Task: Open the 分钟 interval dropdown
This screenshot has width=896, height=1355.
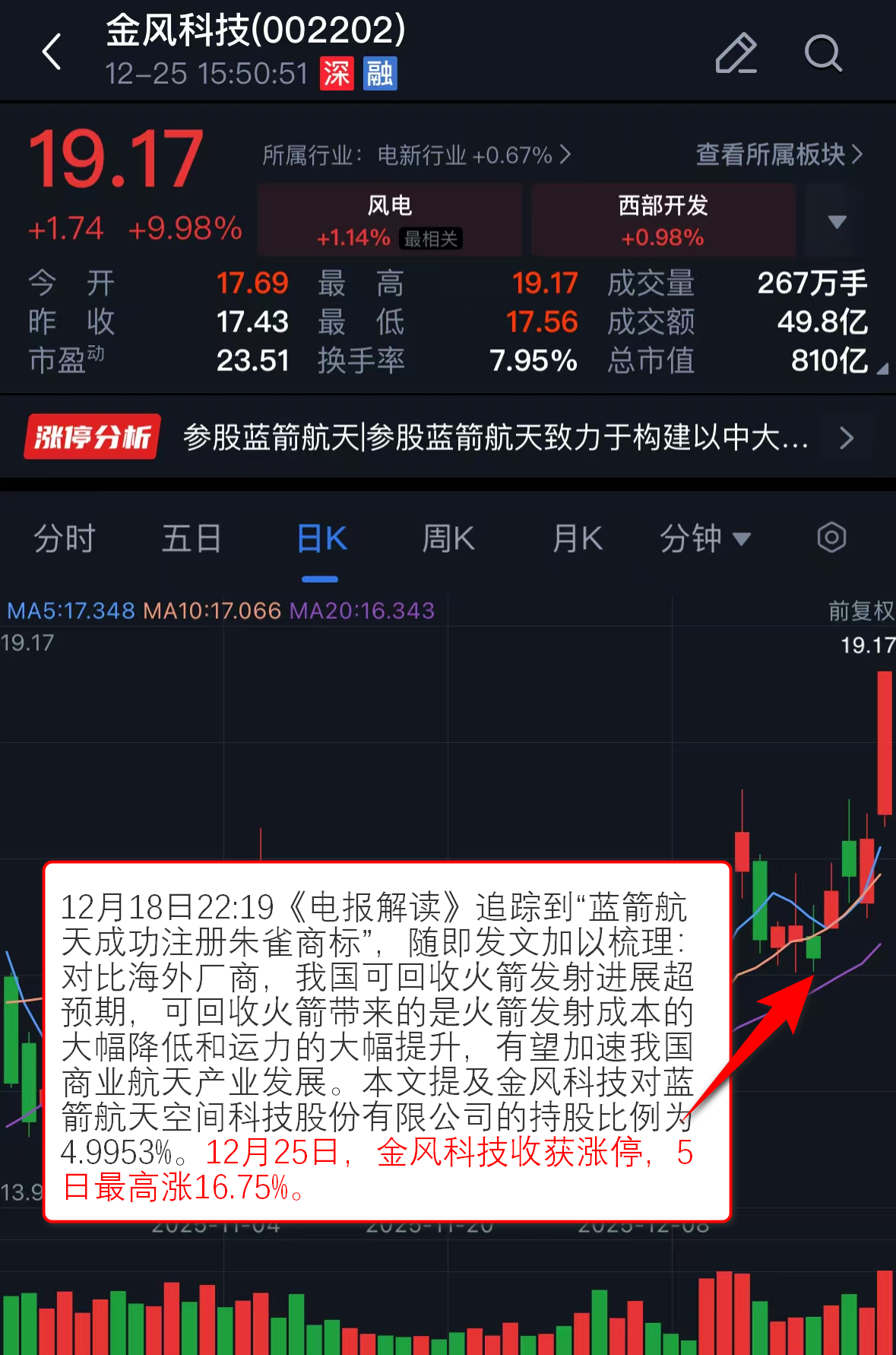Action: pos(704,539)
